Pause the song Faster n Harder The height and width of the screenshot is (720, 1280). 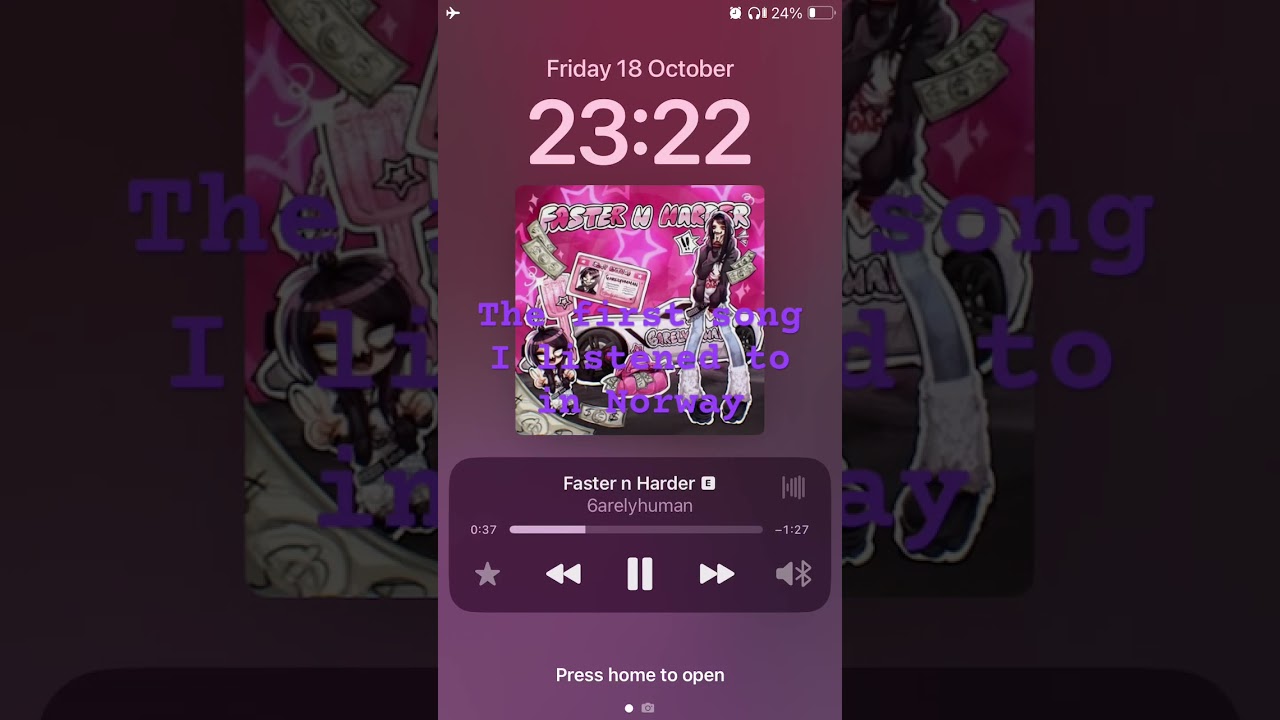pos(640,574)
